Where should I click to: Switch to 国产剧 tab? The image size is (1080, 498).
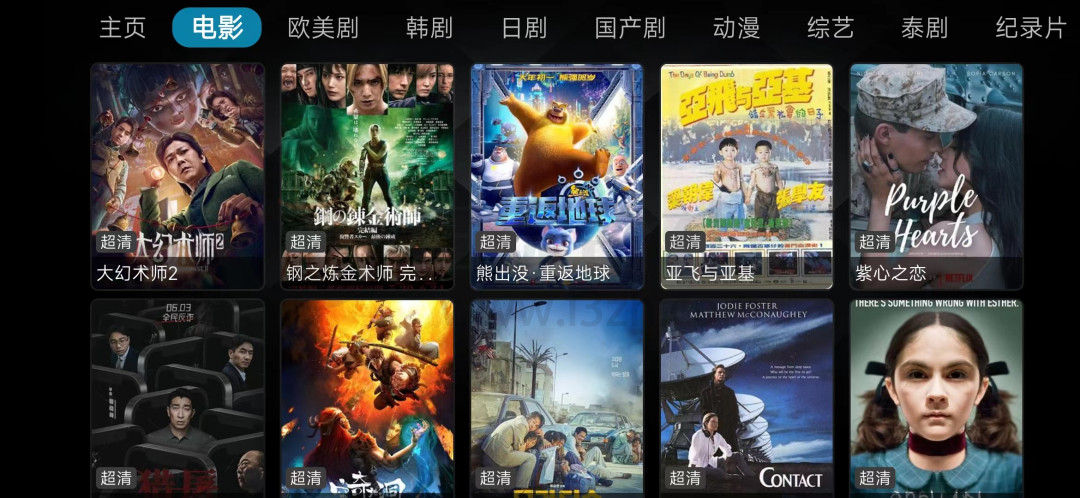tap(630, 28)
